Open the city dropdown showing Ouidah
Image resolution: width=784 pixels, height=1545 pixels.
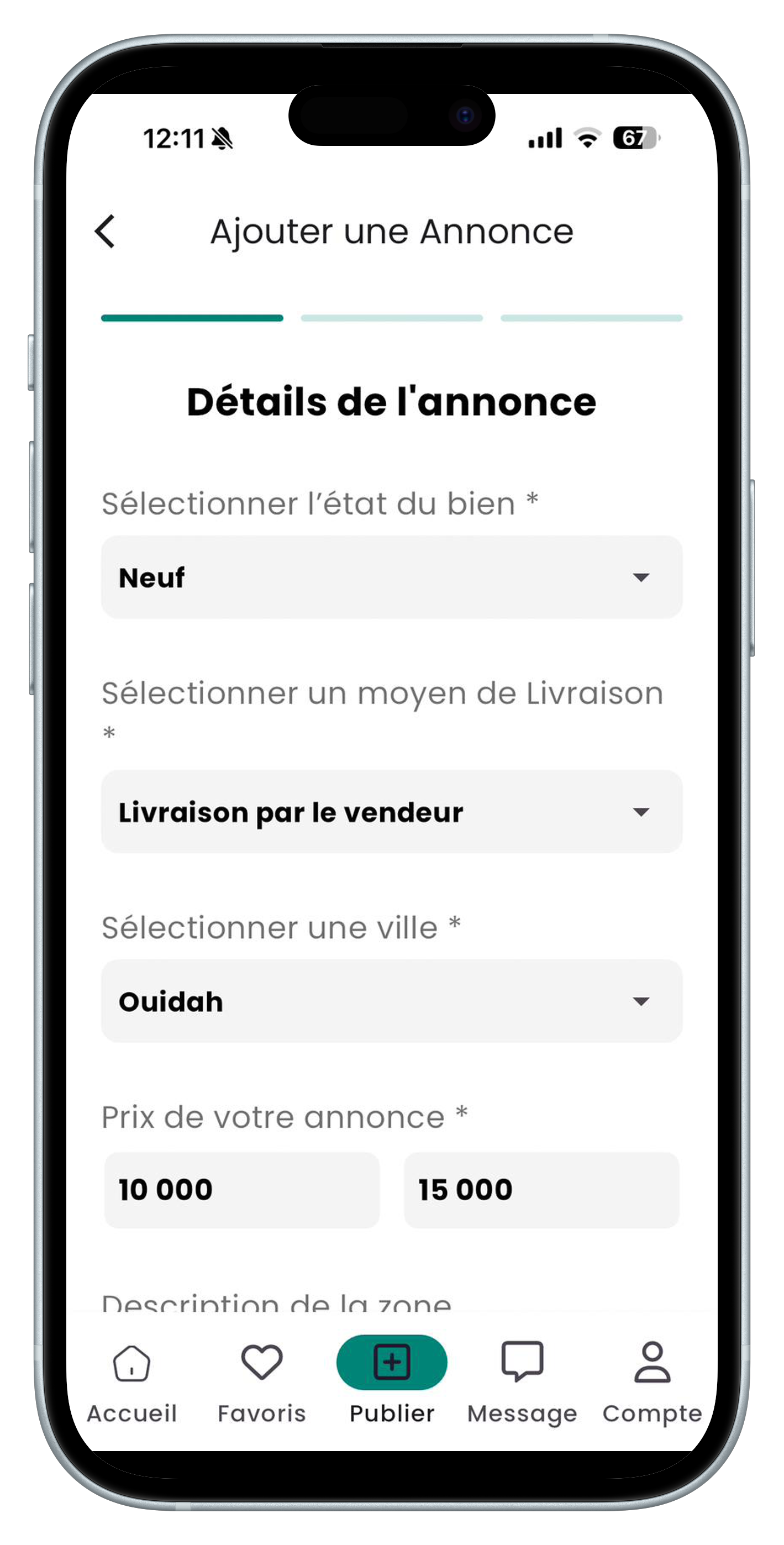pyautogui.click(x=391, y=1001)
